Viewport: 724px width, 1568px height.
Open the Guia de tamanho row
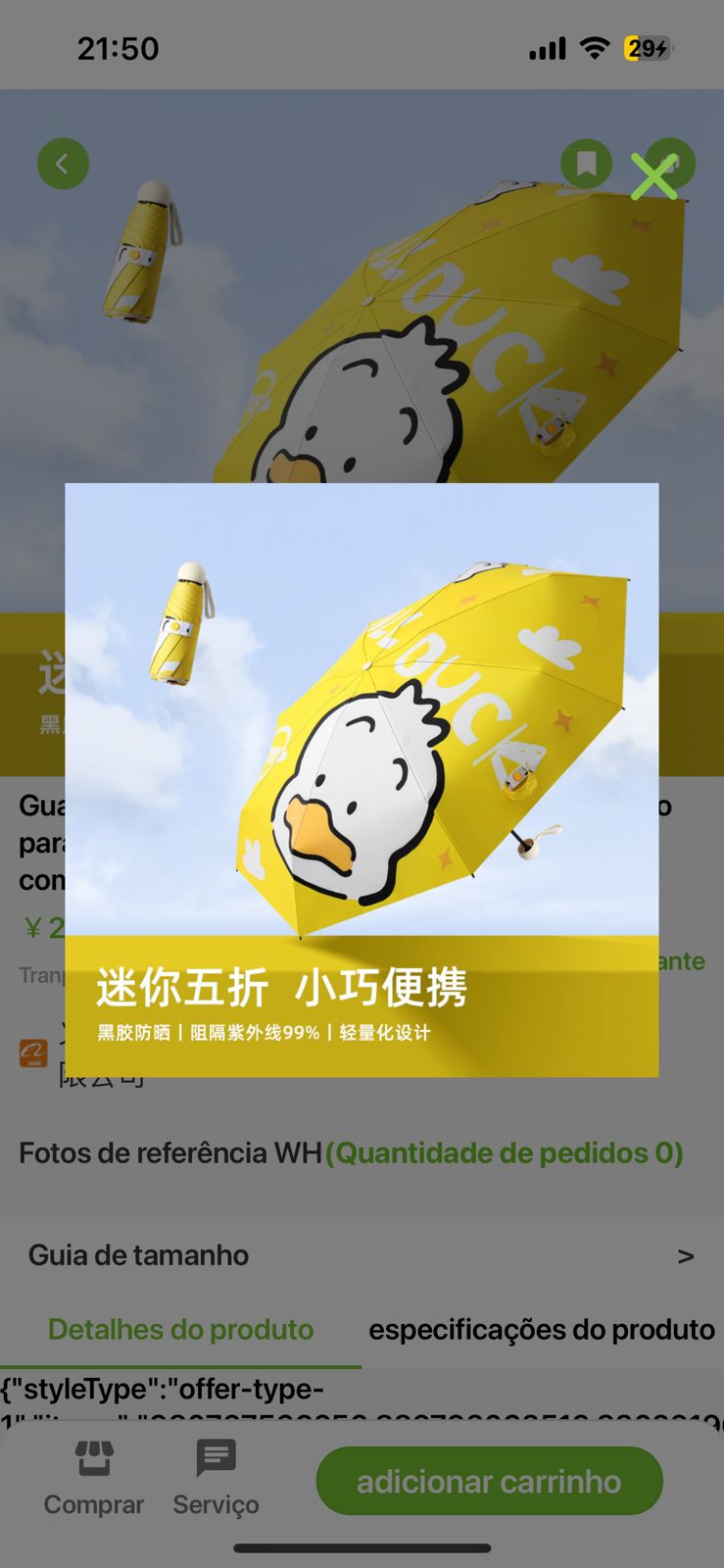[362, 1255]
